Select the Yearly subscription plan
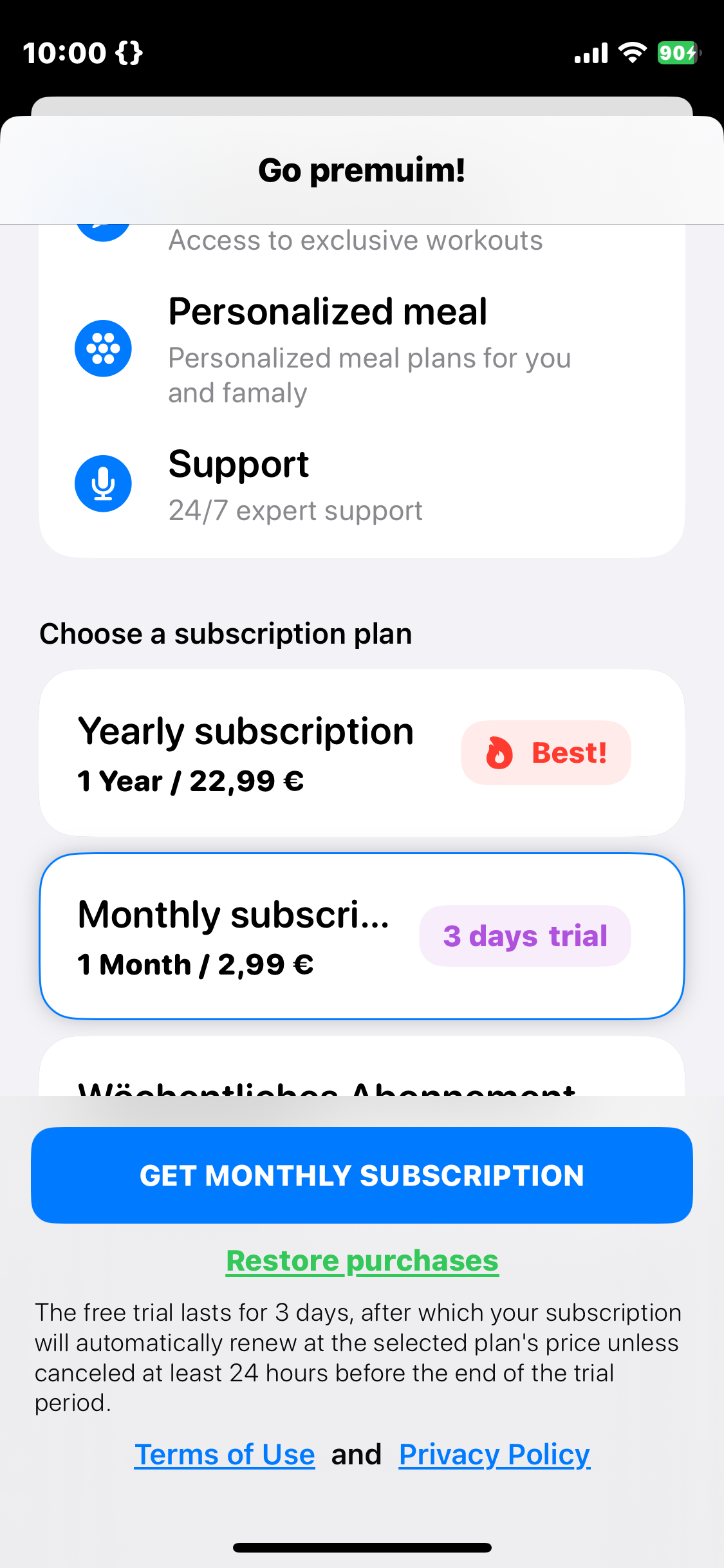The height and width of the screenshot is (1568, 724). (x=362, y=752)
